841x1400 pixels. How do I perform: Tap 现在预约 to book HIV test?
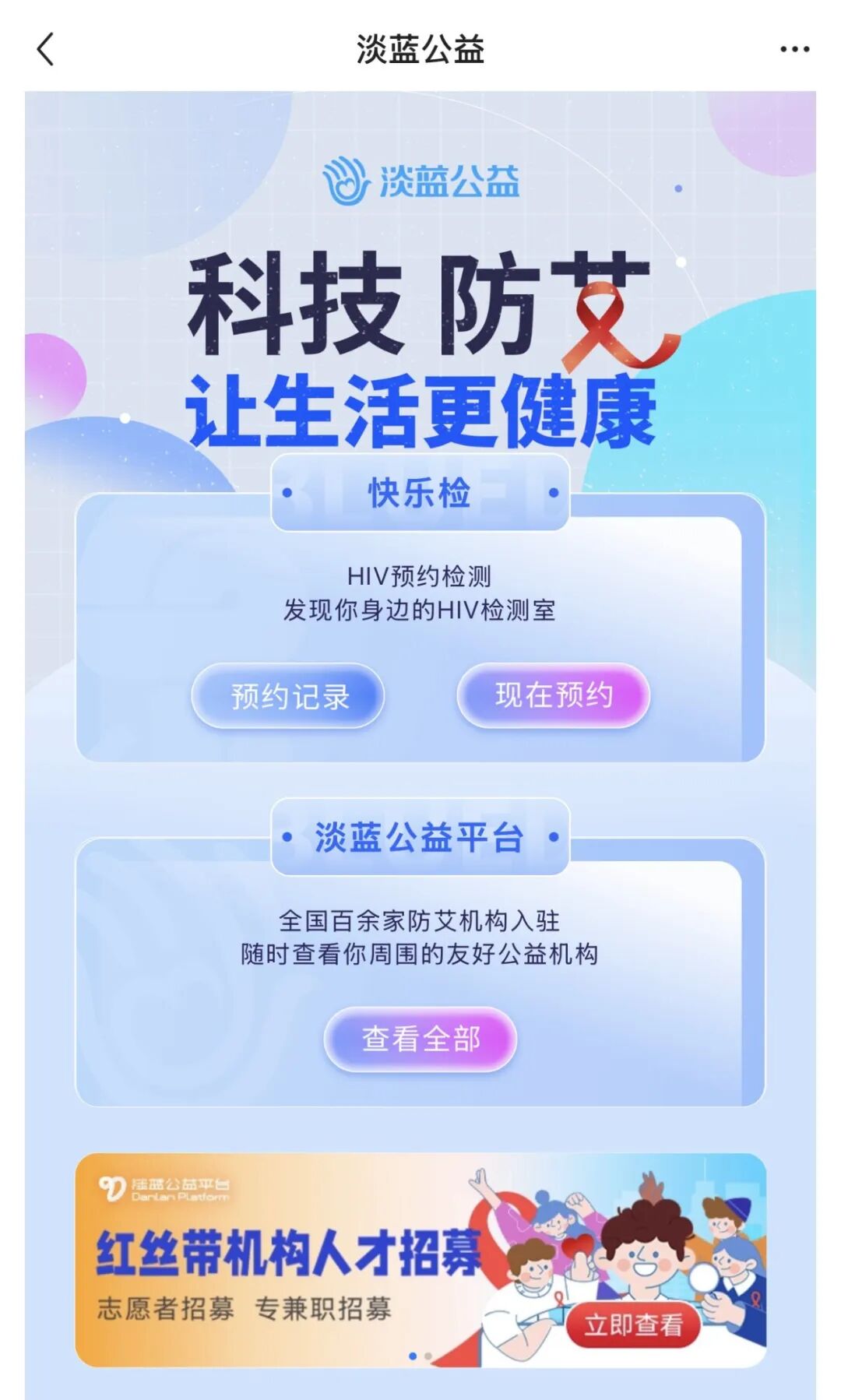point(554,695)
